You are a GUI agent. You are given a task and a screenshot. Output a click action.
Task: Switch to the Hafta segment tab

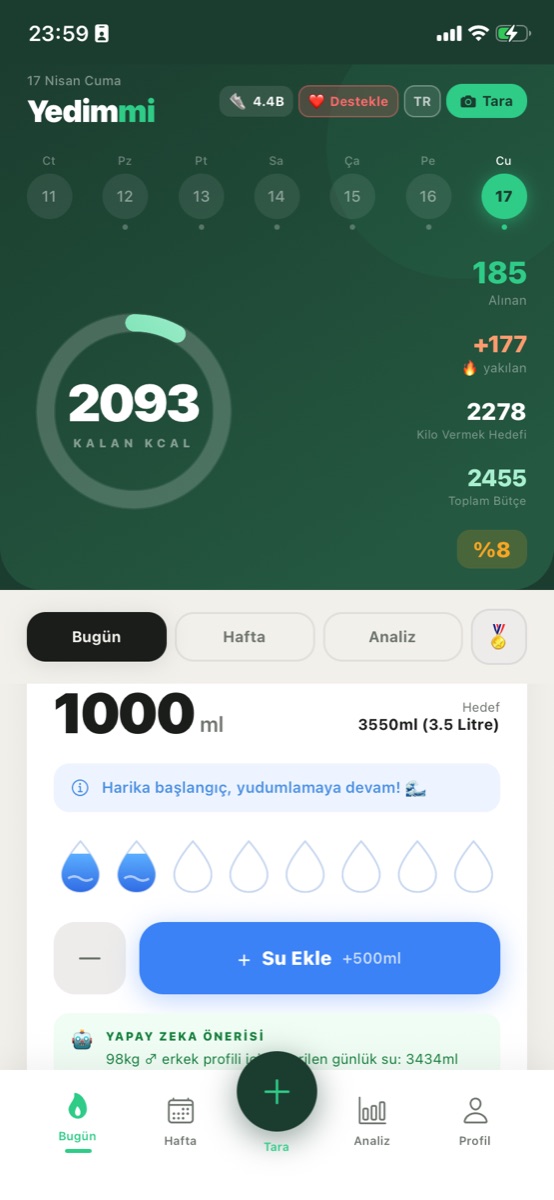click(244, 637)
